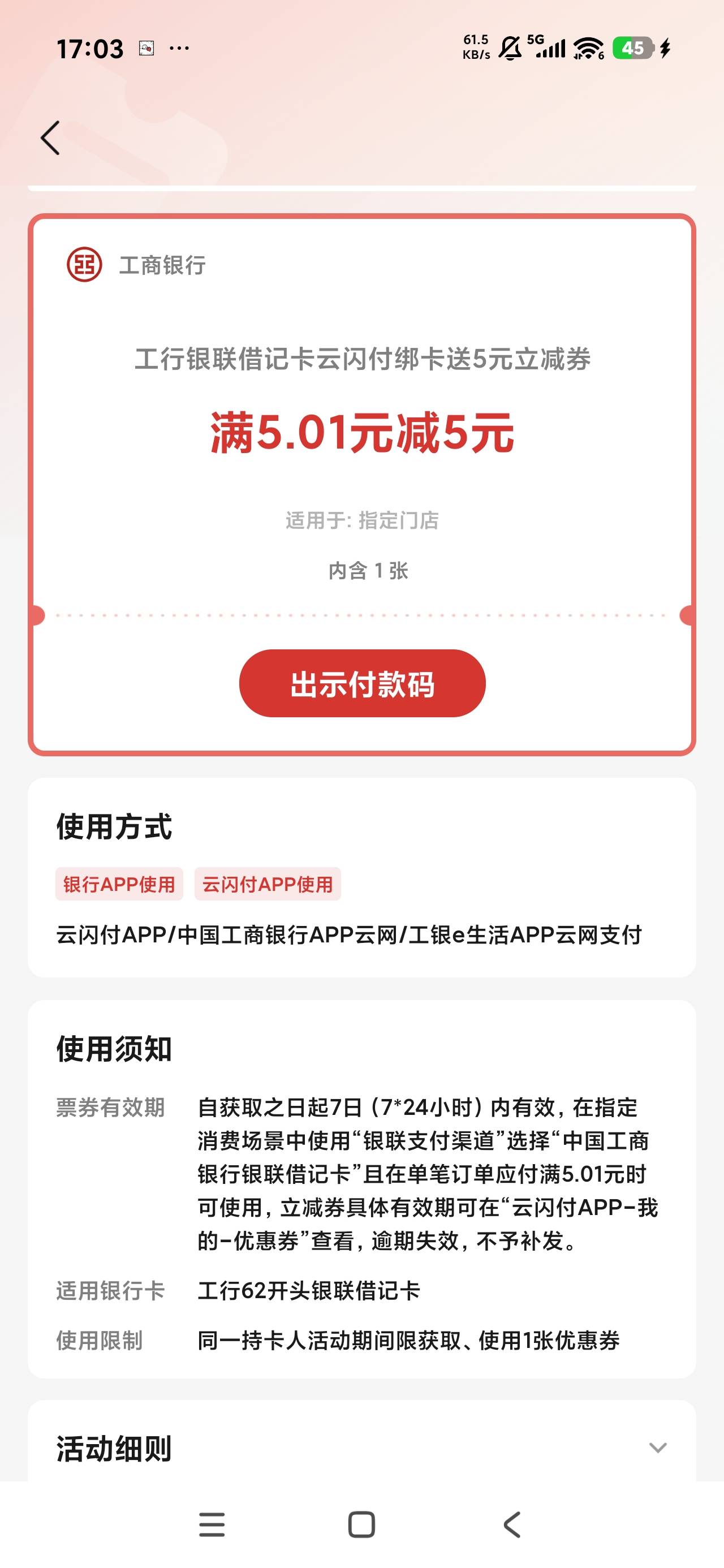The image size is (724, 1568).
Task: Go back using the top-left arrow
Action: [x=50, y=137]
